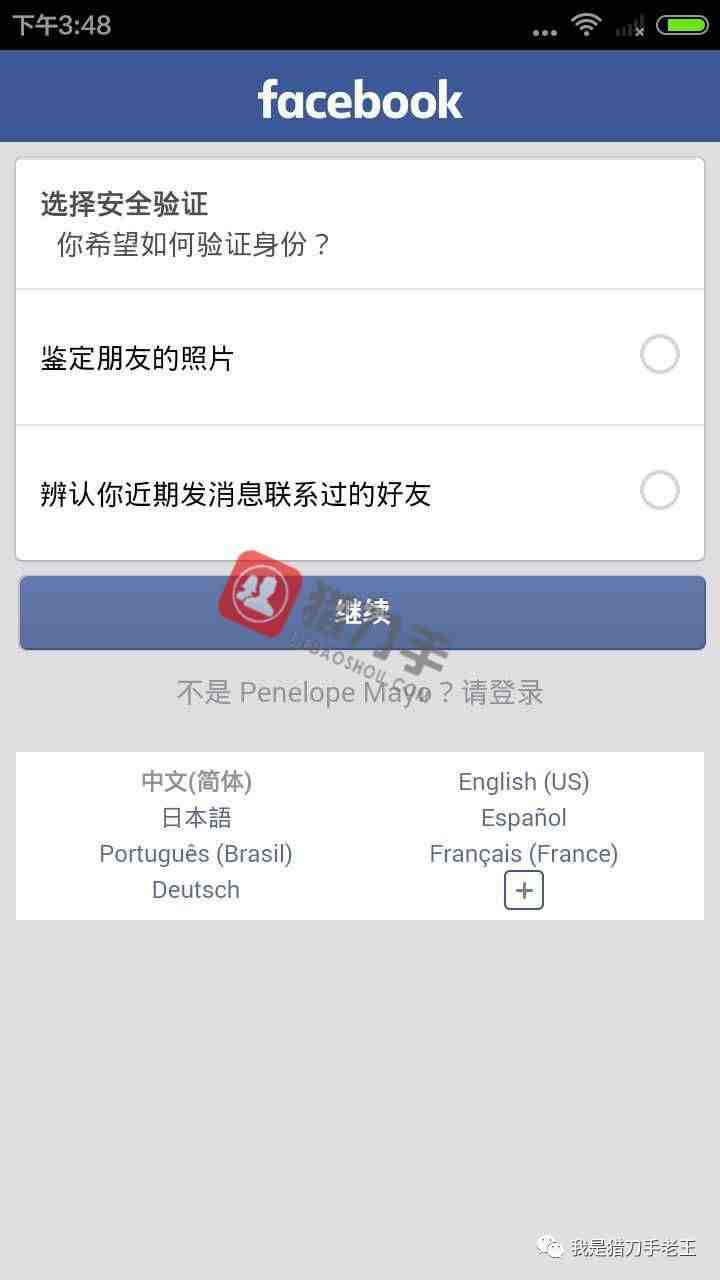Open more languages with plus button

[523, 890]
